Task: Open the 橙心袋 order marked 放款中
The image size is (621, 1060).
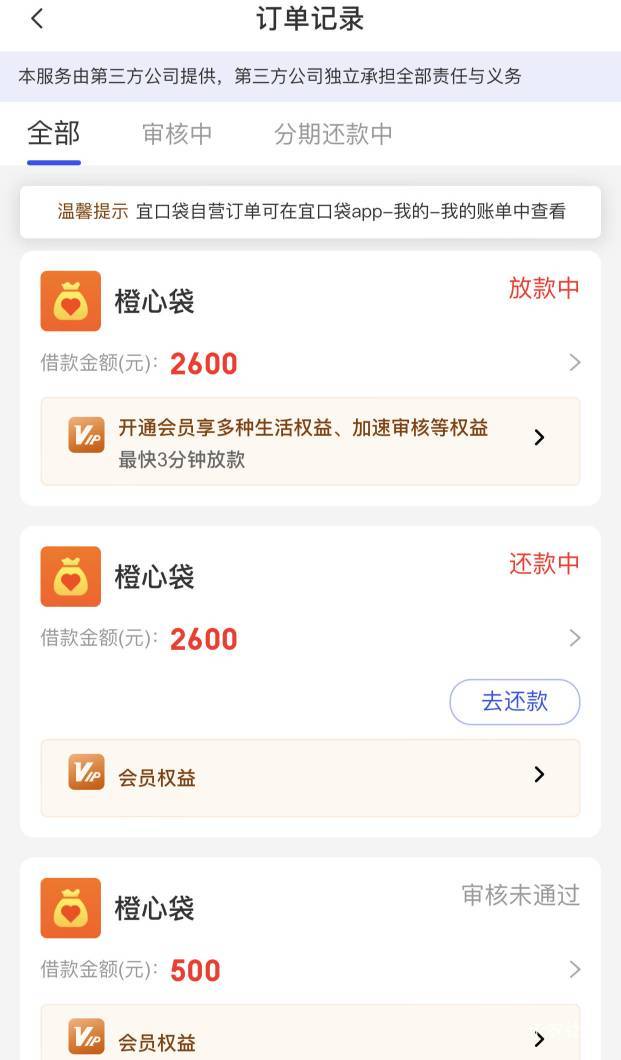Action: (x=310, y=323)
